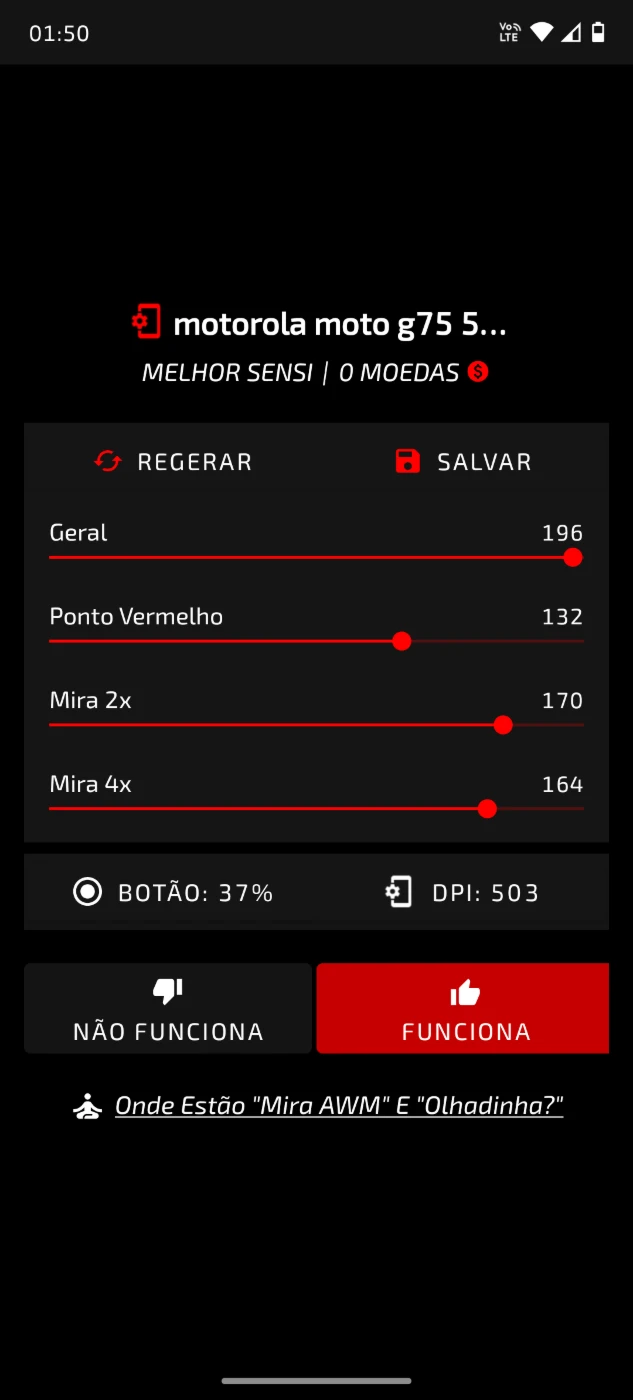Image resolution: width=633 pixels, height=1400 pixels.
Task: Tap REGERAR to regenerate sensitivity
Action: [x=172, y=461]
